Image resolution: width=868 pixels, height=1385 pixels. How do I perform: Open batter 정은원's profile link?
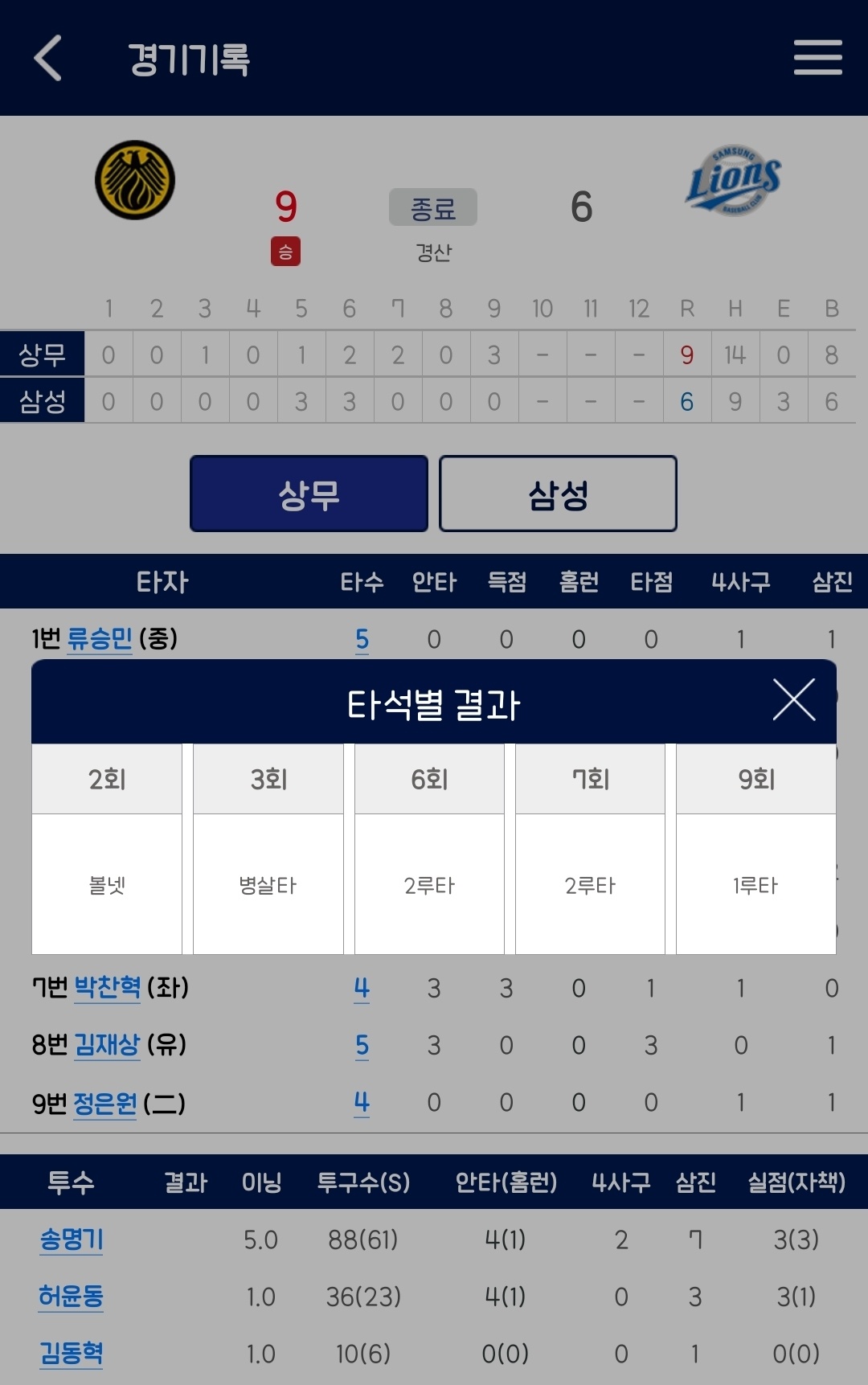105,1104
